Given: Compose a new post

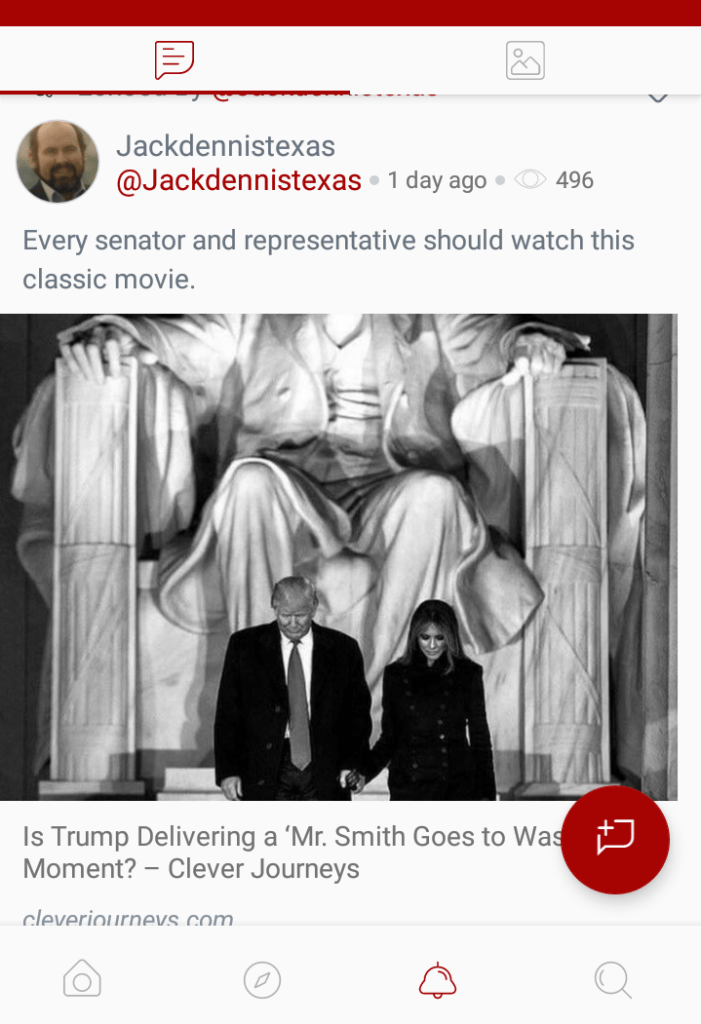Looking at the screenshot, I should [x=614, y=840].
